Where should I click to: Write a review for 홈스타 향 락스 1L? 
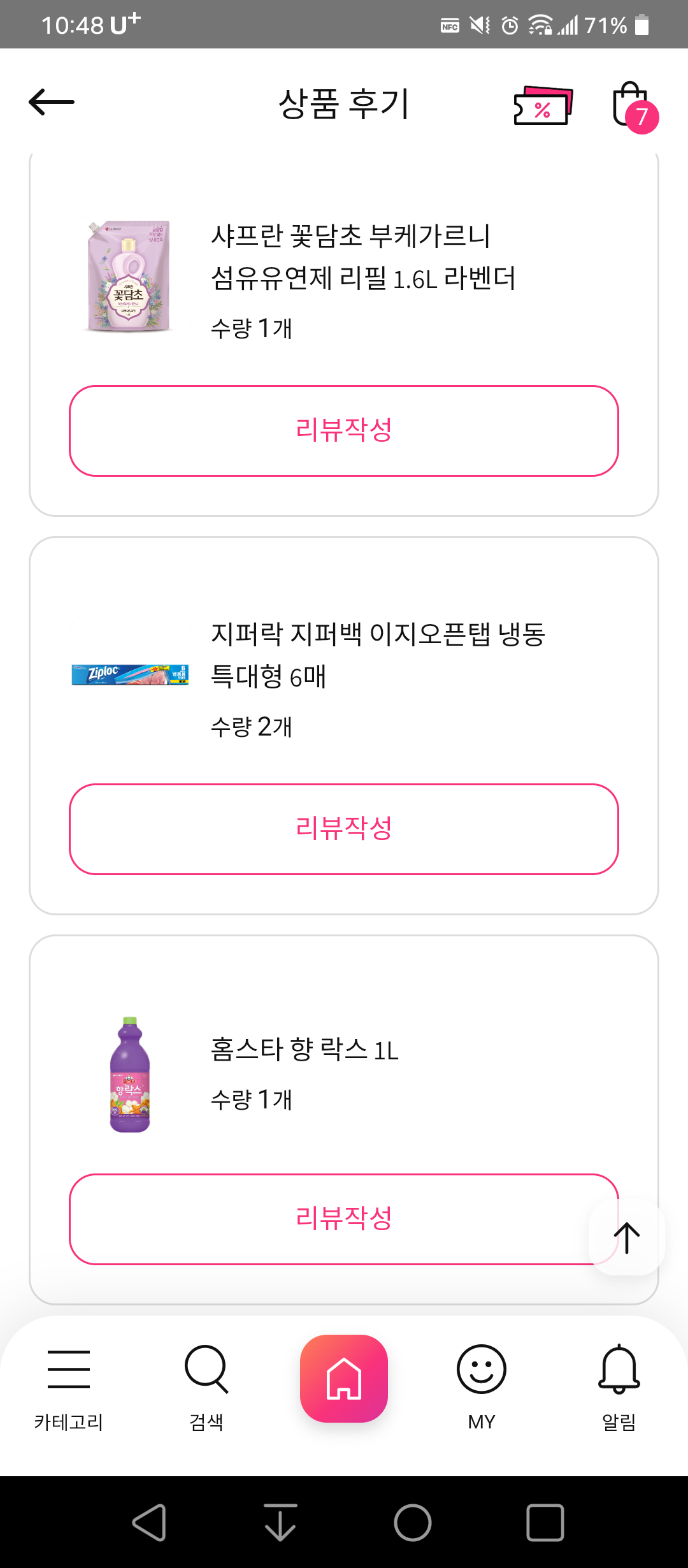click(x=344, y=1219)
